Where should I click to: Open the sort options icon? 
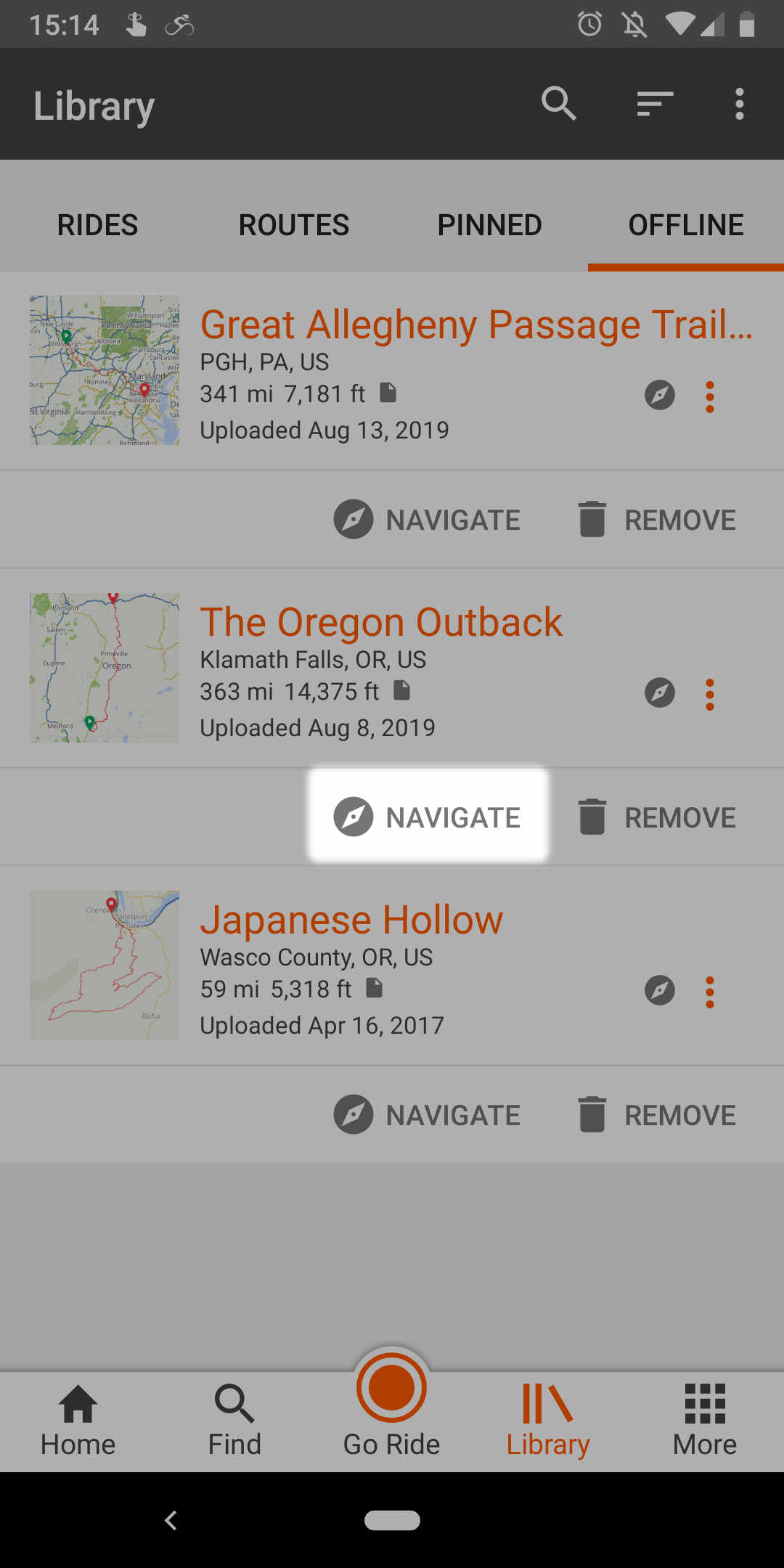point(655,104)
